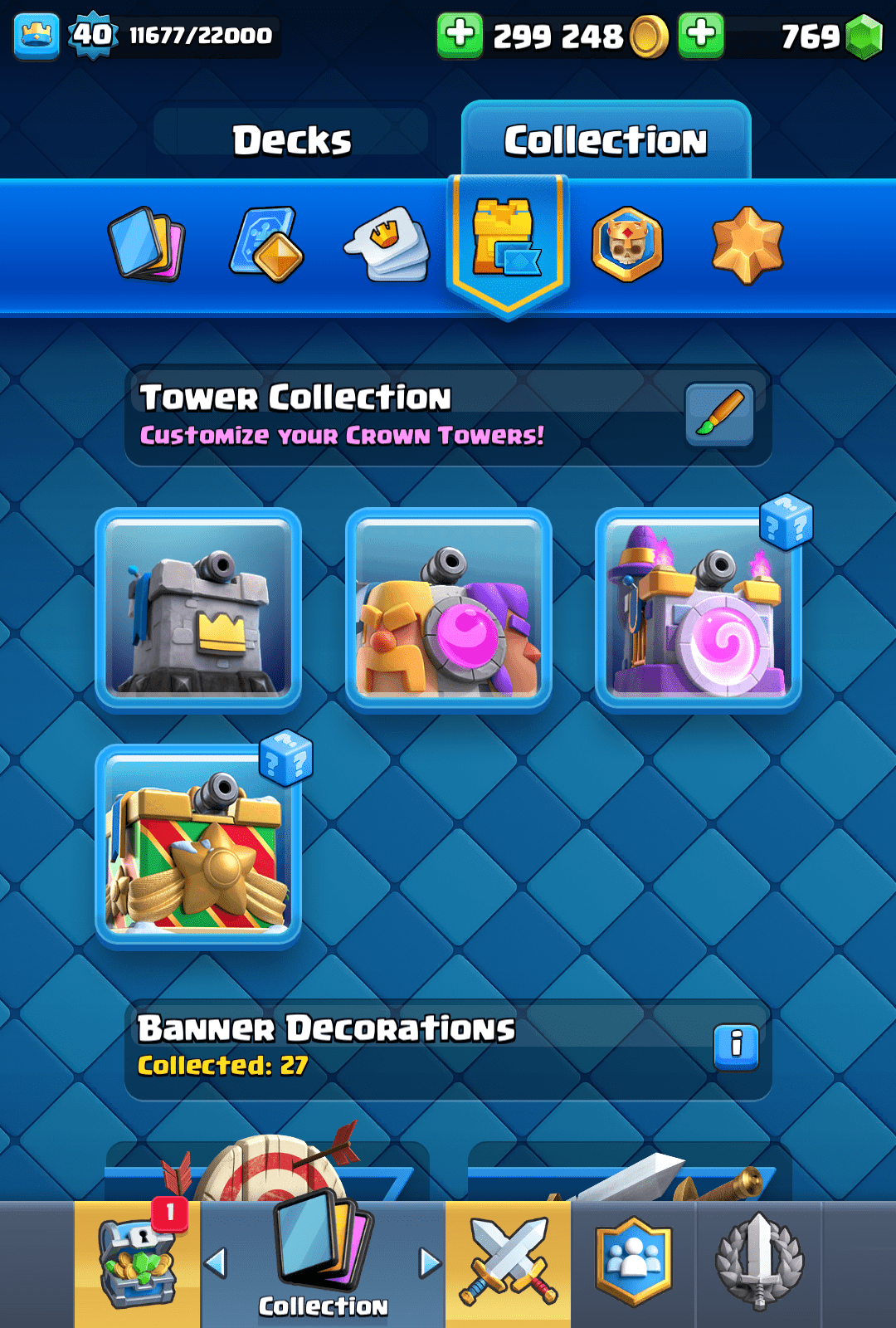Open the banner badges skull icon tab

pos(627,244)
